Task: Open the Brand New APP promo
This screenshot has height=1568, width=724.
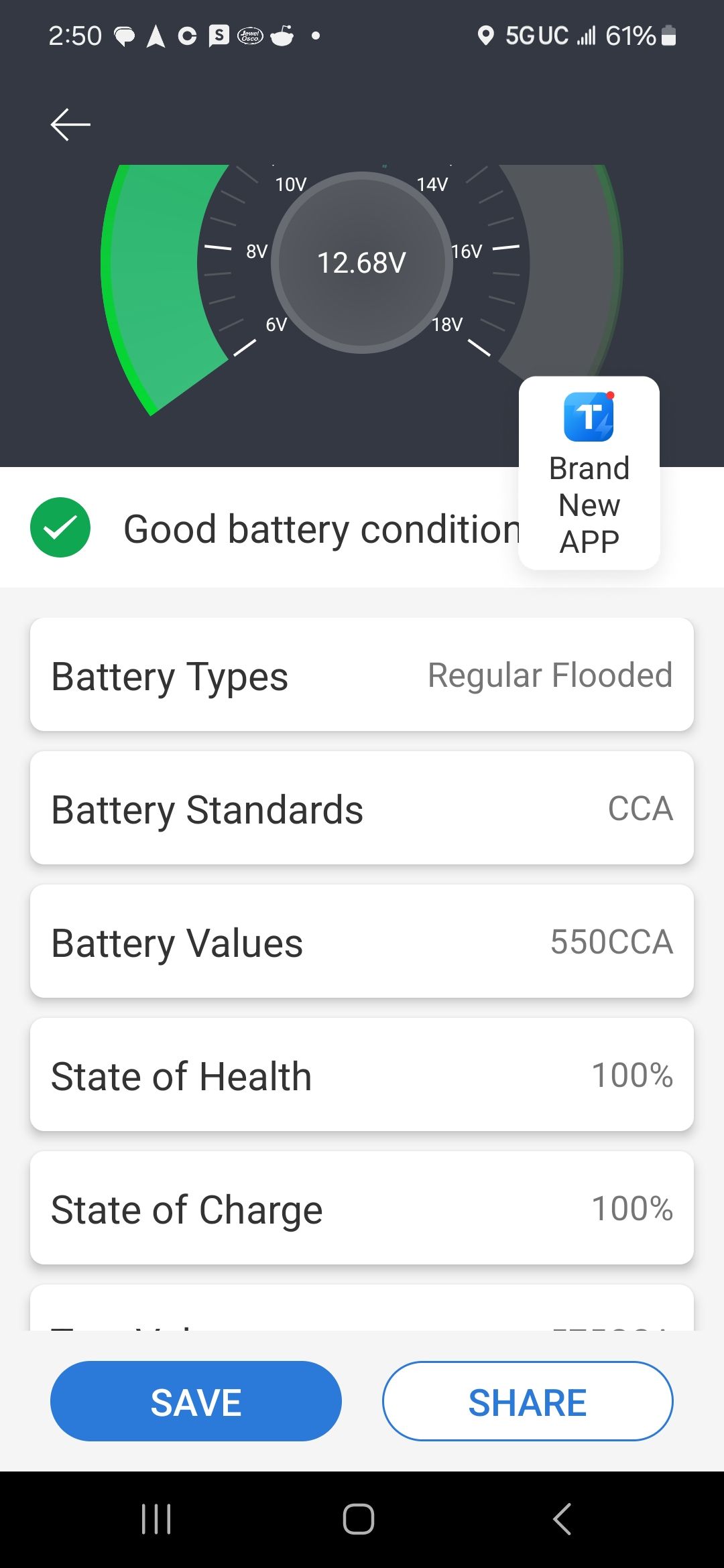Action: pos(589,473)
